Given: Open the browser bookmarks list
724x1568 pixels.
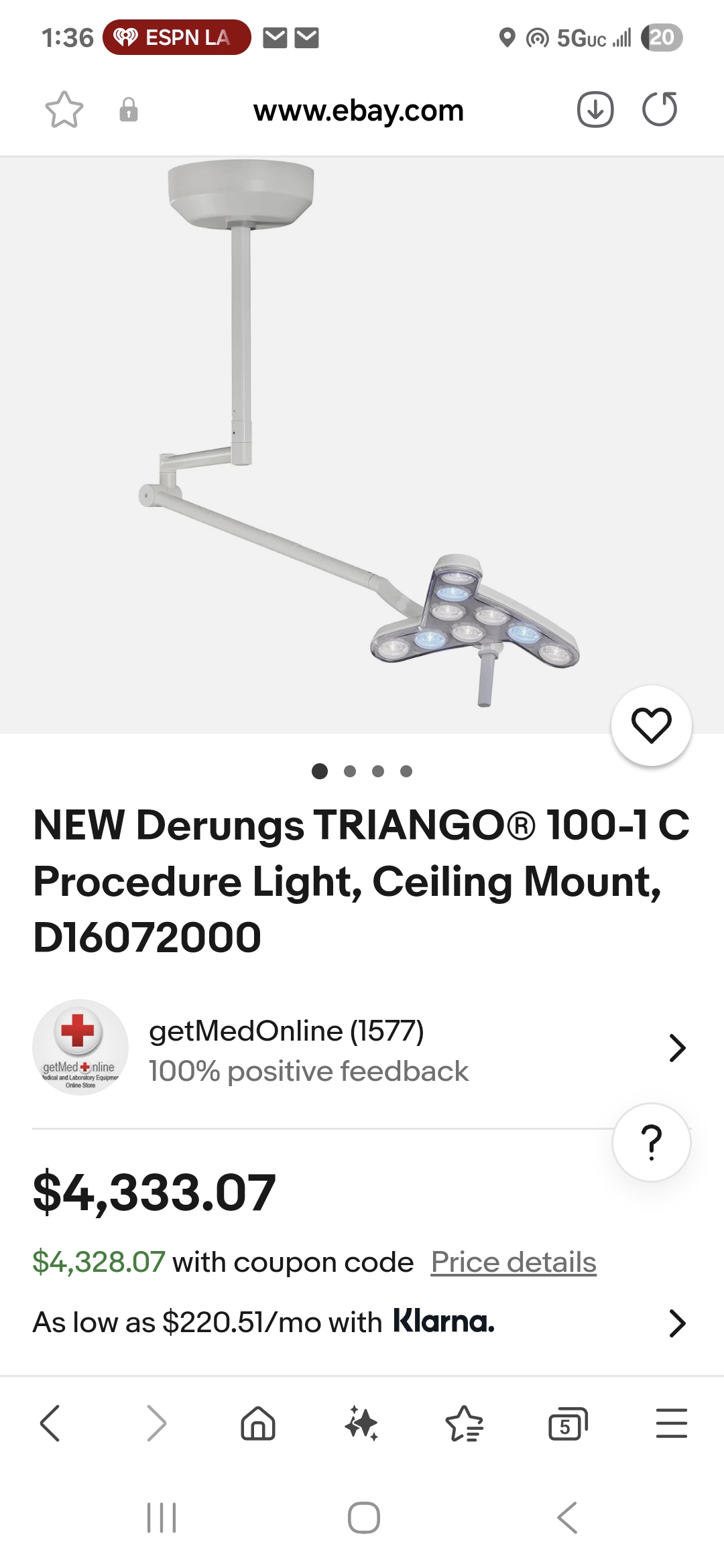Looking at the screenshot, I should coord(464,1423).
